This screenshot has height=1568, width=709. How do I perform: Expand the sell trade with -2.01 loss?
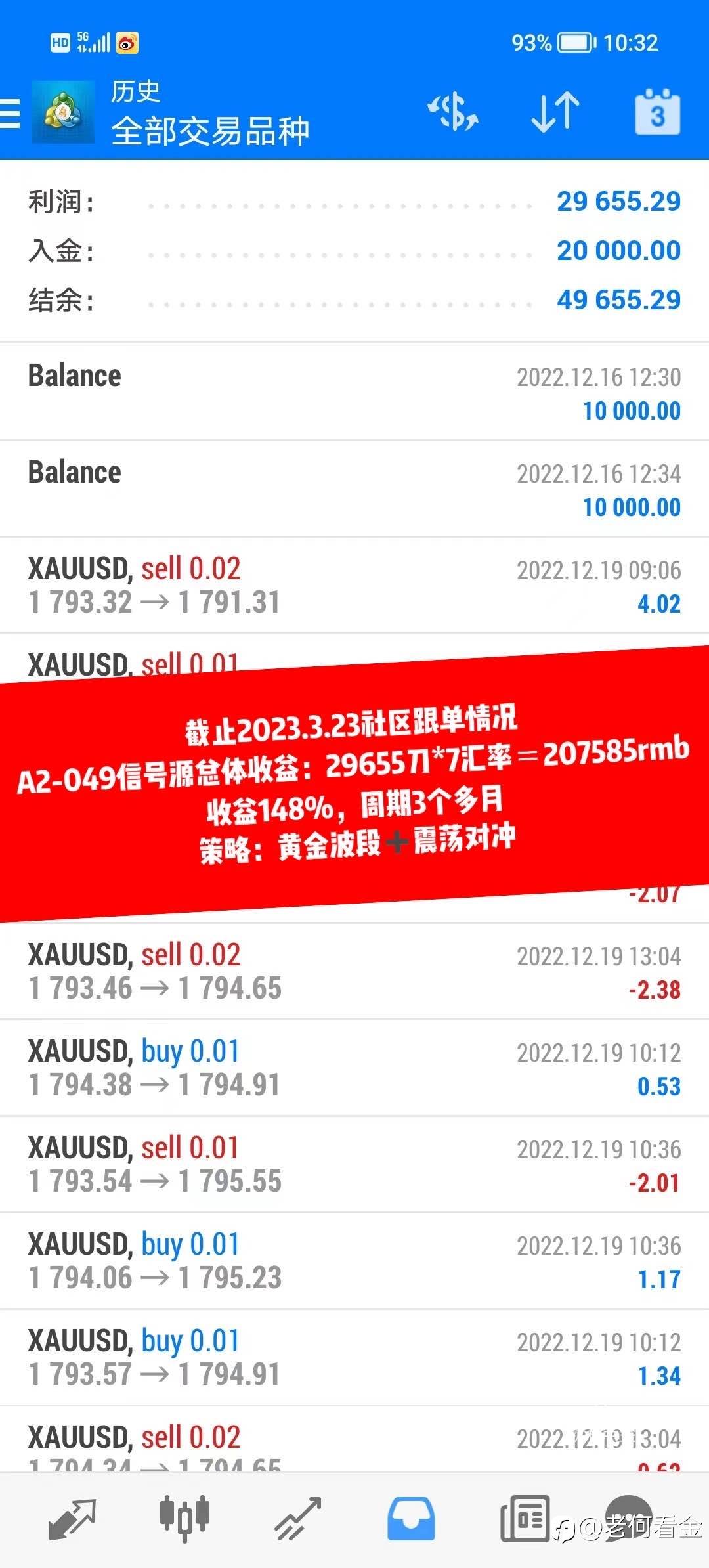coord(354,1165)
